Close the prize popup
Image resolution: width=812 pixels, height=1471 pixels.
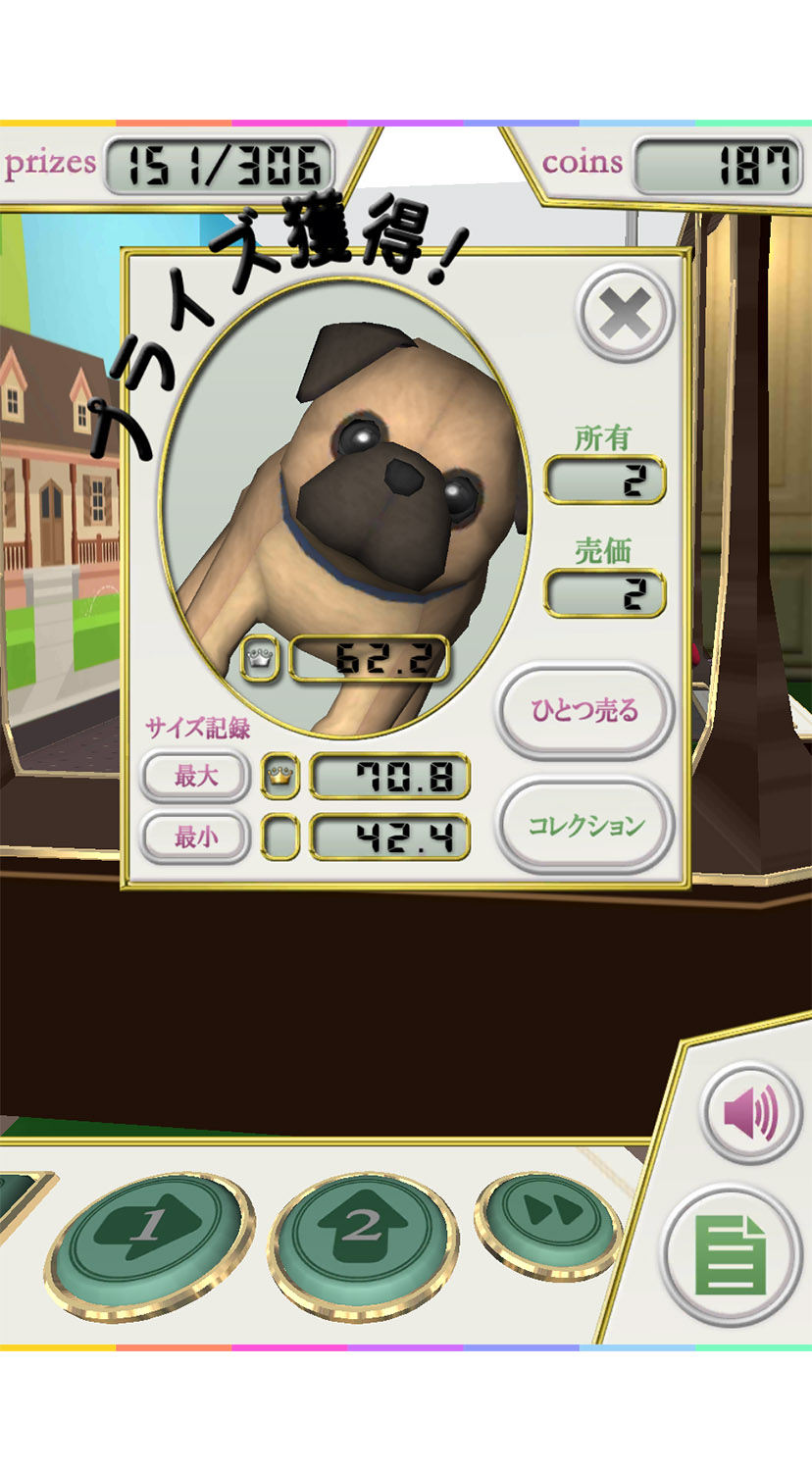[626, 316]
